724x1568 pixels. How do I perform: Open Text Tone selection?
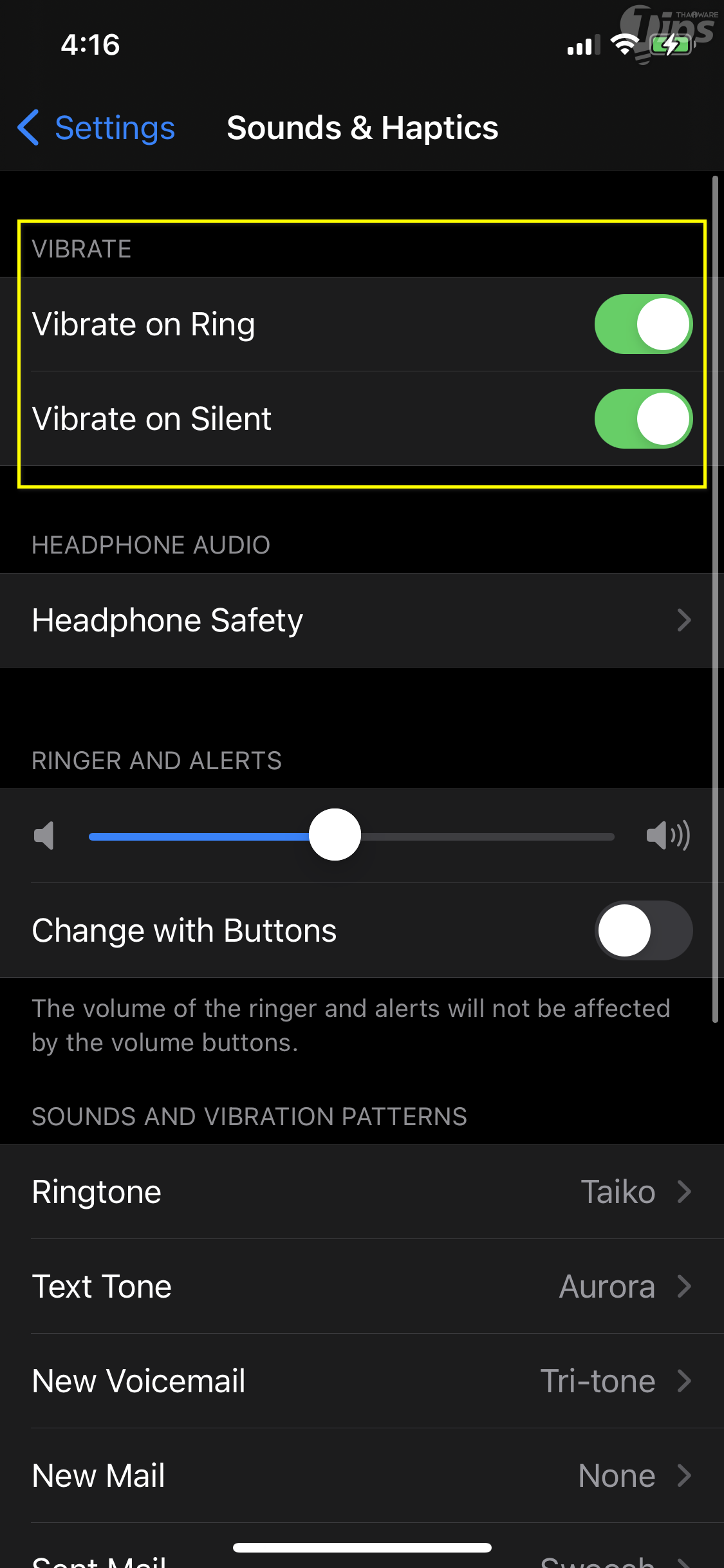362,1287
